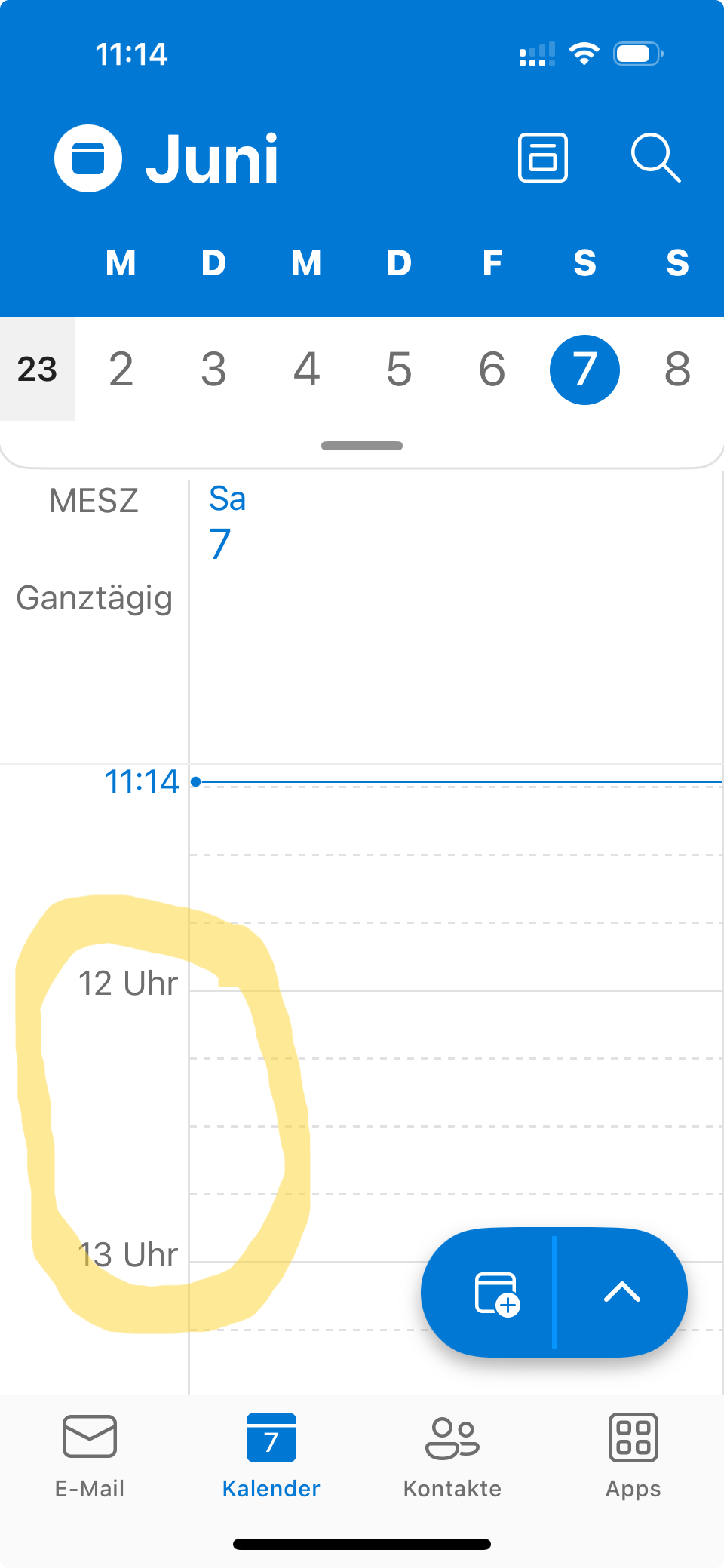Select Saturday the 7th in the week strip
Screen dimensions: 724x1568
(584, 369)
